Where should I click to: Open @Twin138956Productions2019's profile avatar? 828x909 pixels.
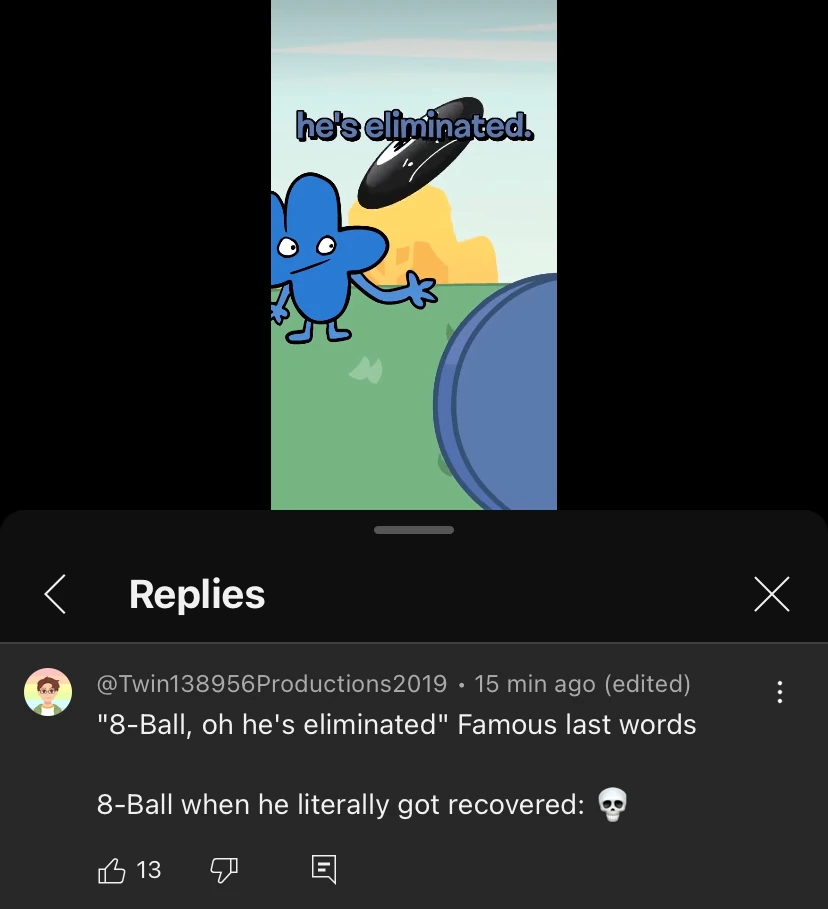(48, 692)
